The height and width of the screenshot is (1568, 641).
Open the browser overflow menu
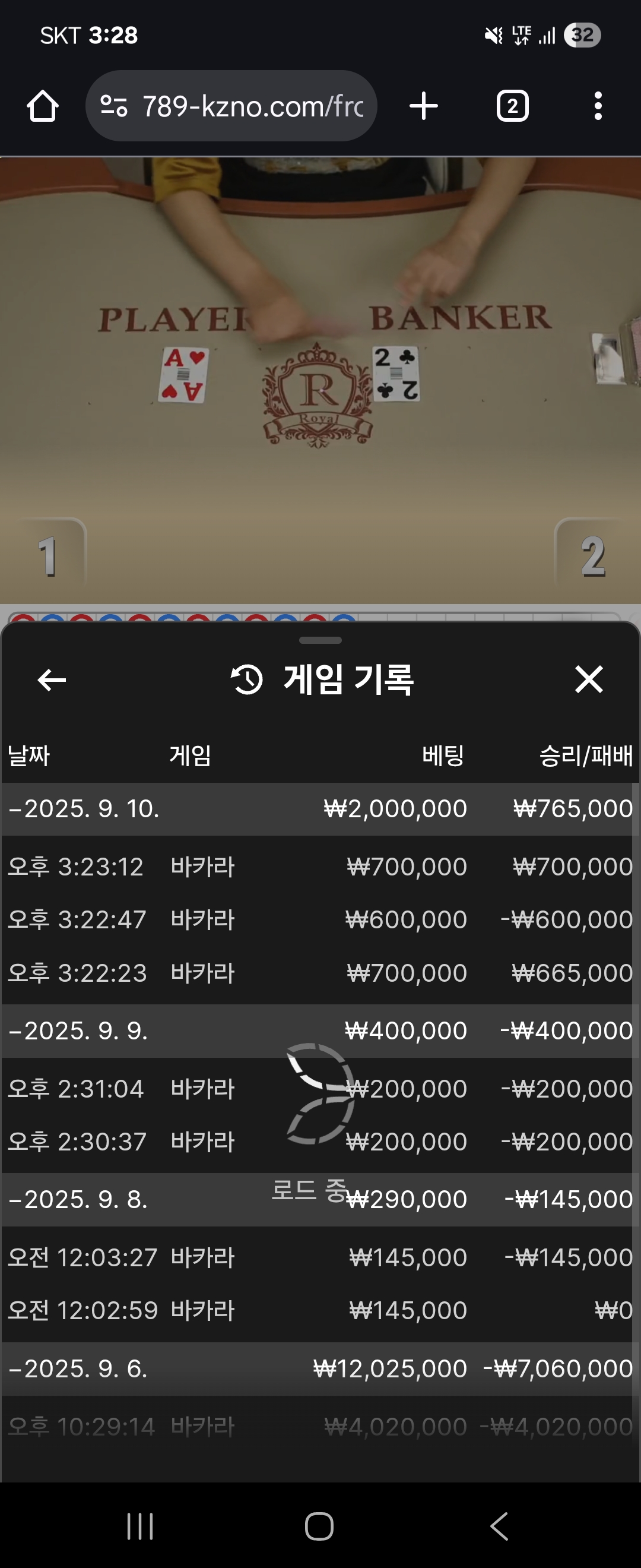pyautogui.click(x=598, y=106)
